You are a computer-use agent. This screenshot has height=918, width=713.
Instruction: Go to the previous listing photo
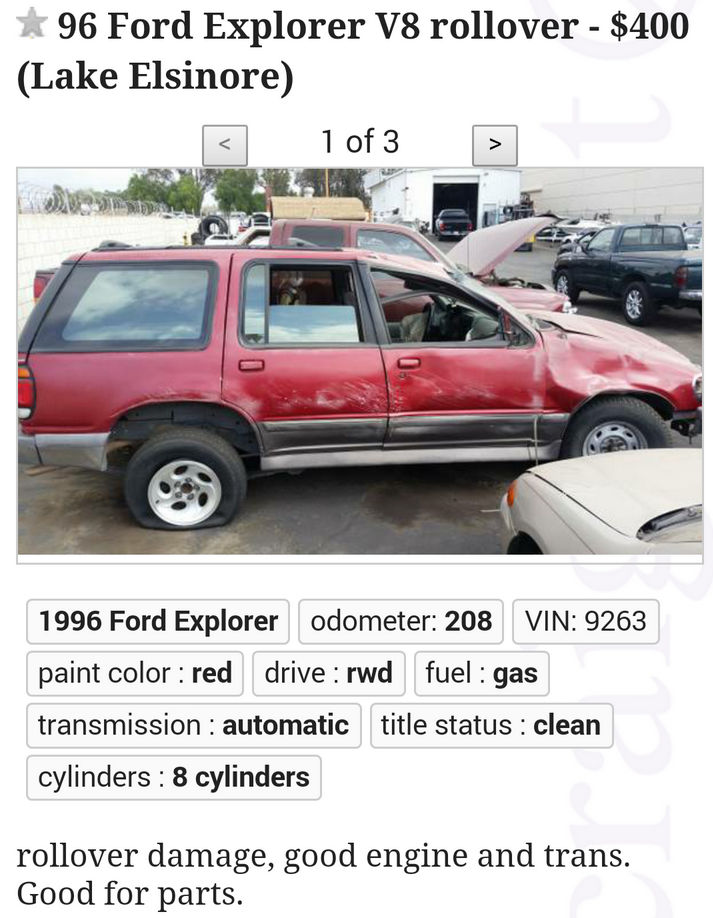pyautogui.click(x=225, y=145)
